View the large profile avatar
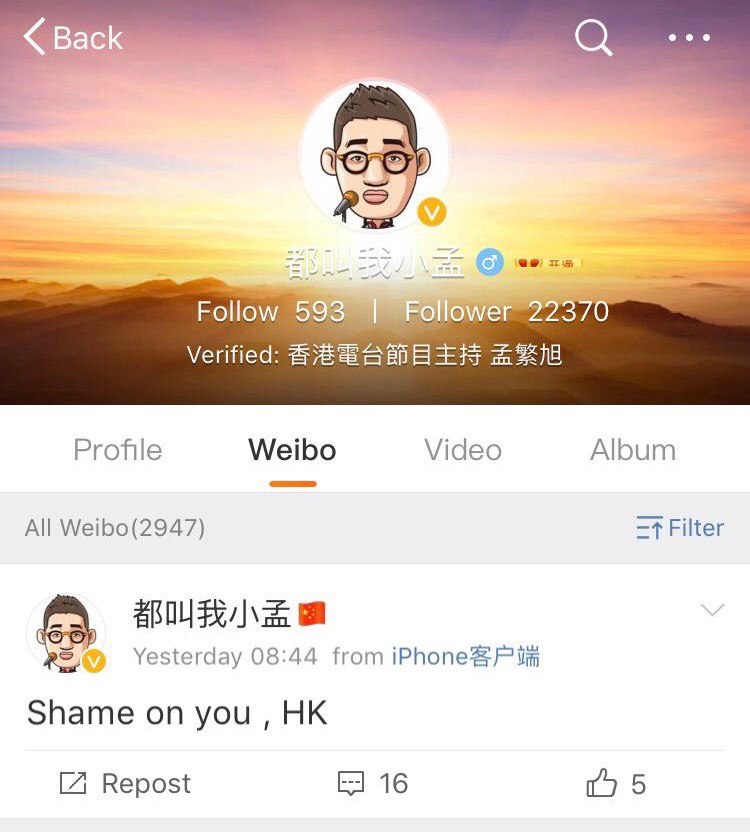The image size is (750, 832). pos(375,155)
